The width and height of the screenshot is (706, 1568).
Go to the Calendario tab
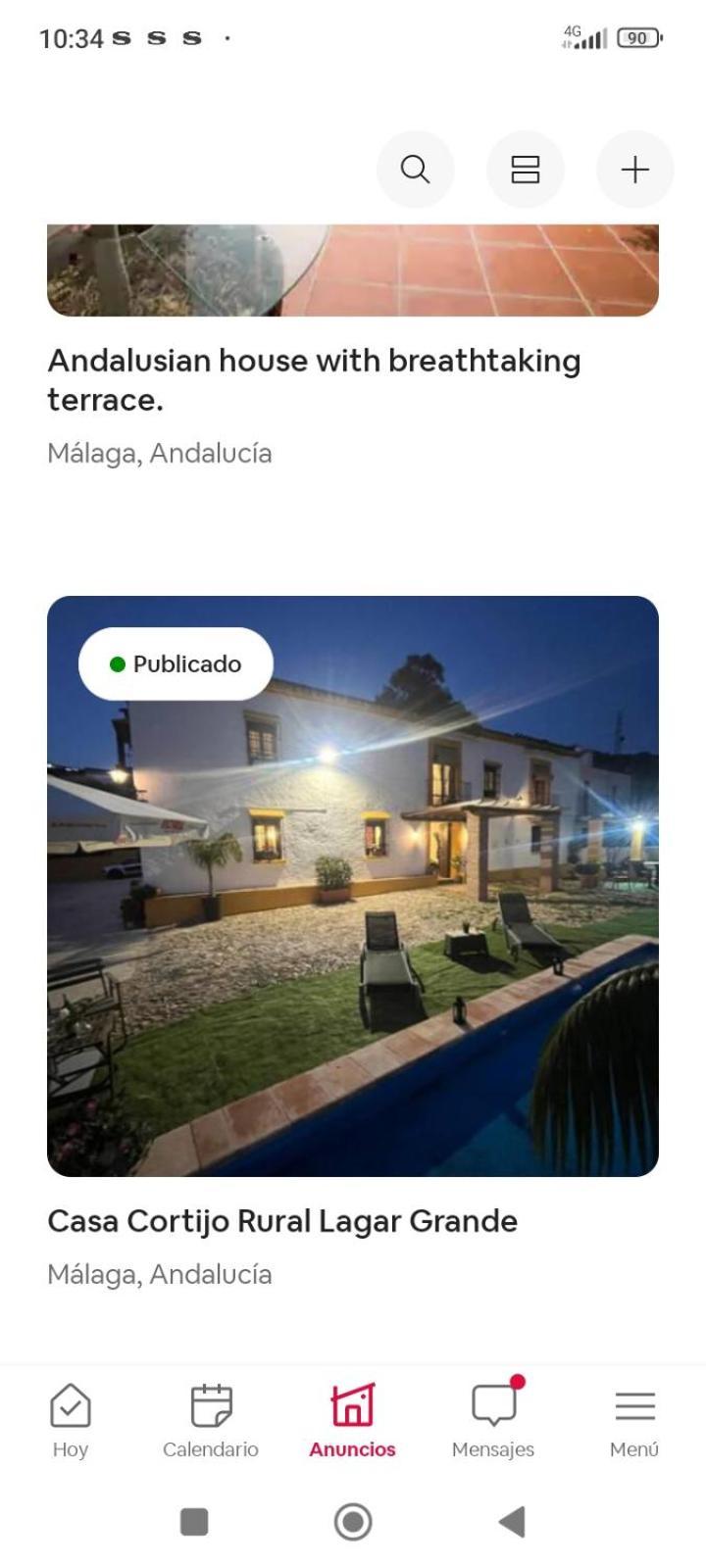point(211,1420)
